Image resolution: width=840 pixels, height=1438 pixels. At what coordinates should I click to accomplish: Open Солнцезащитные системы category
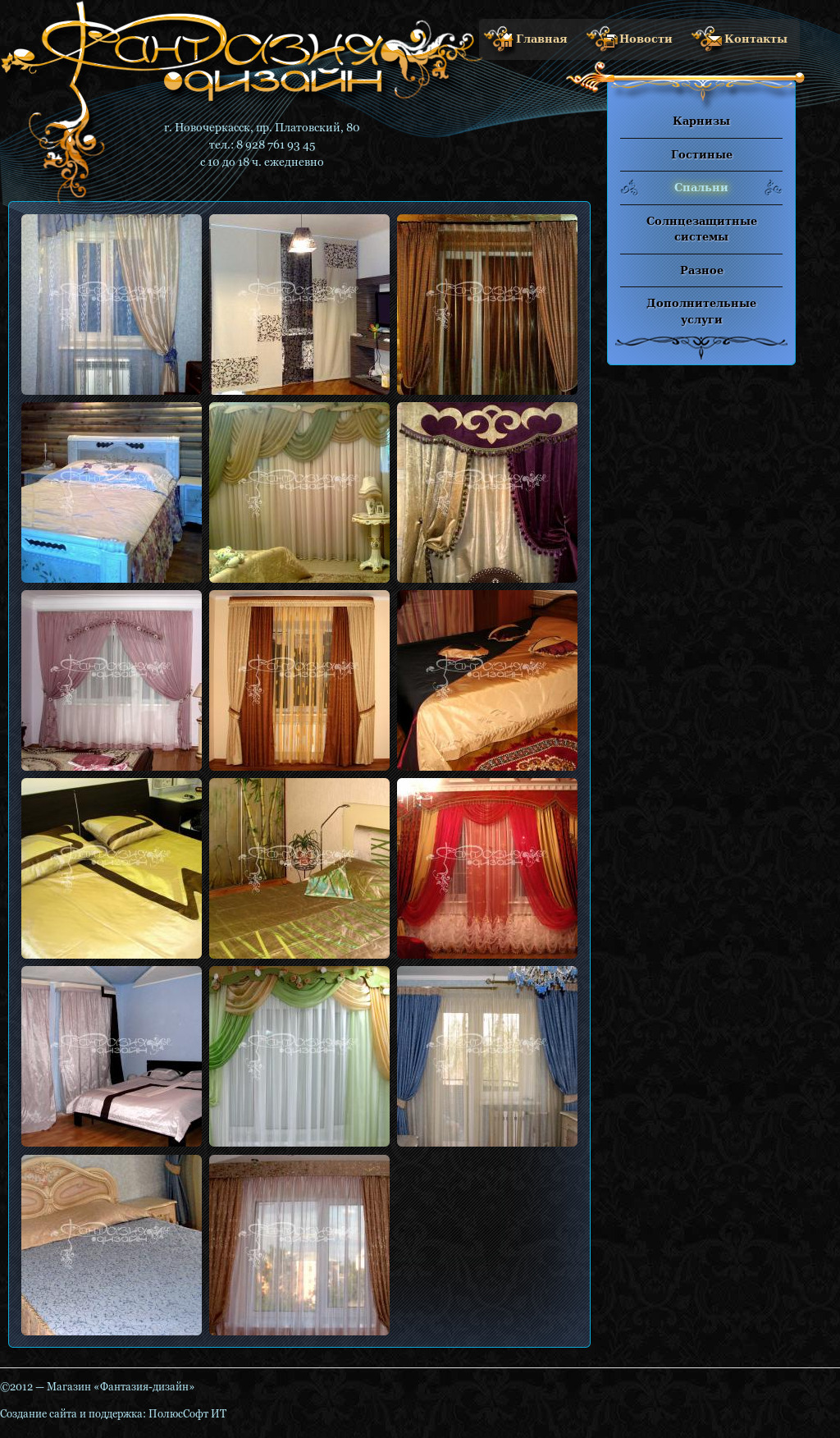701,228
